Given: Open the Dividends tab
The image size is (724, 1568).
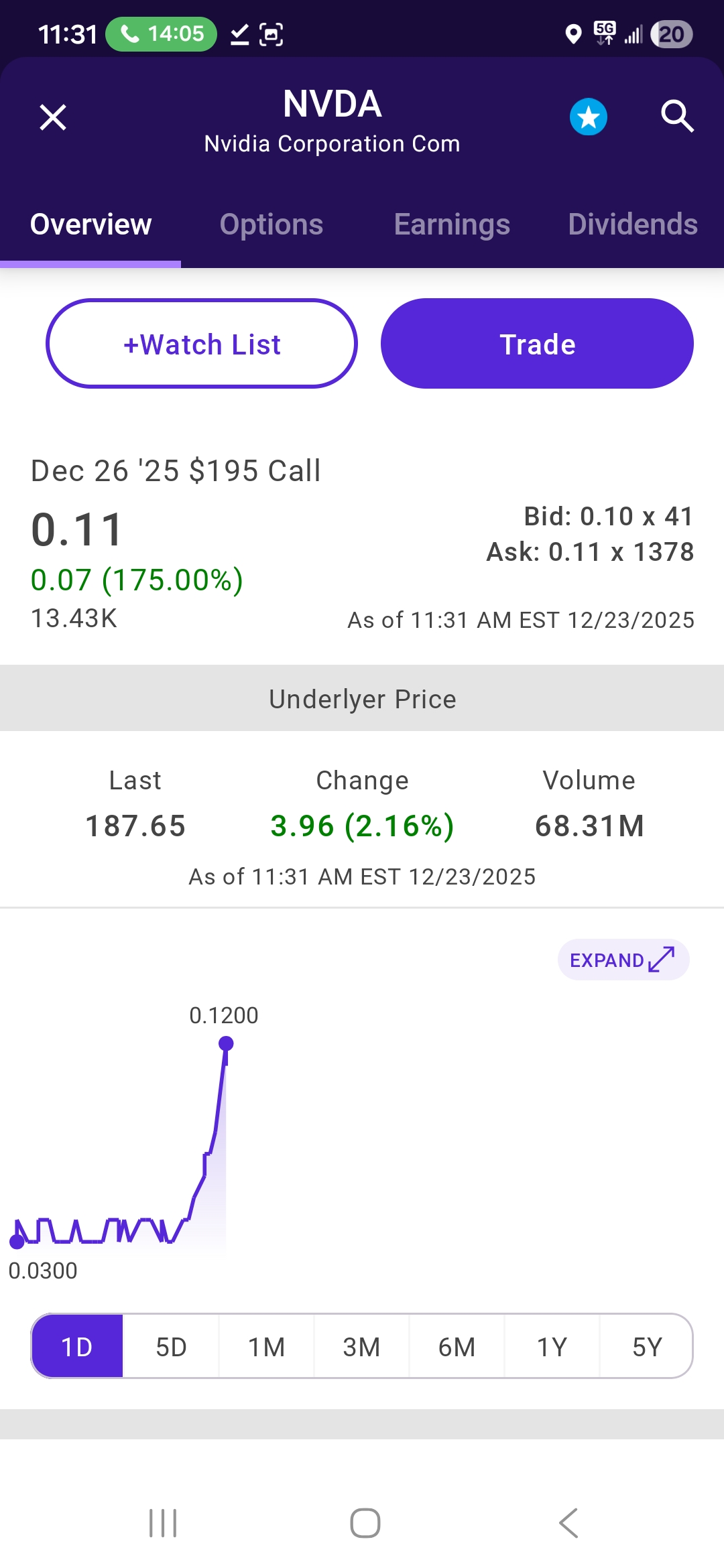Looking at the screenshot, I should 632,224.
